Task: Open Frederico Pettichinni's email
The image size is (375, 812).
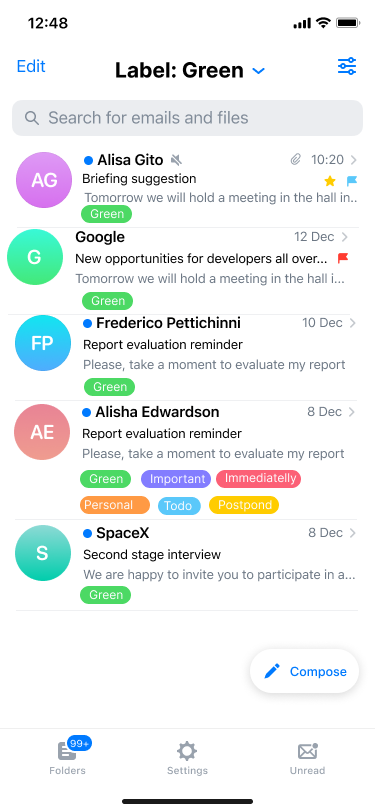Action: point(187,357)
